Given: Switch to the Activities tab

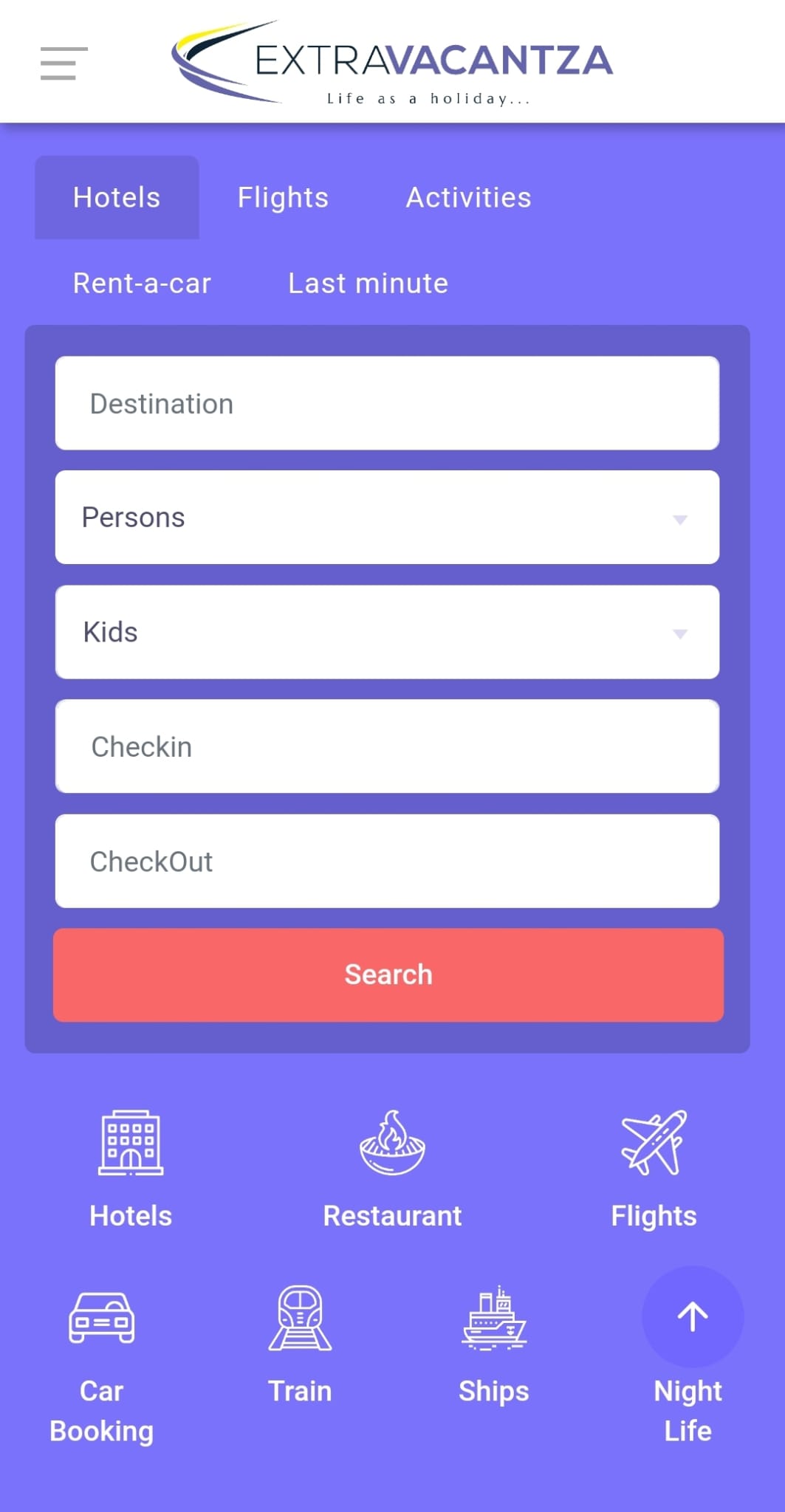Looking at the screenshot, I should (x=468, y=198).
